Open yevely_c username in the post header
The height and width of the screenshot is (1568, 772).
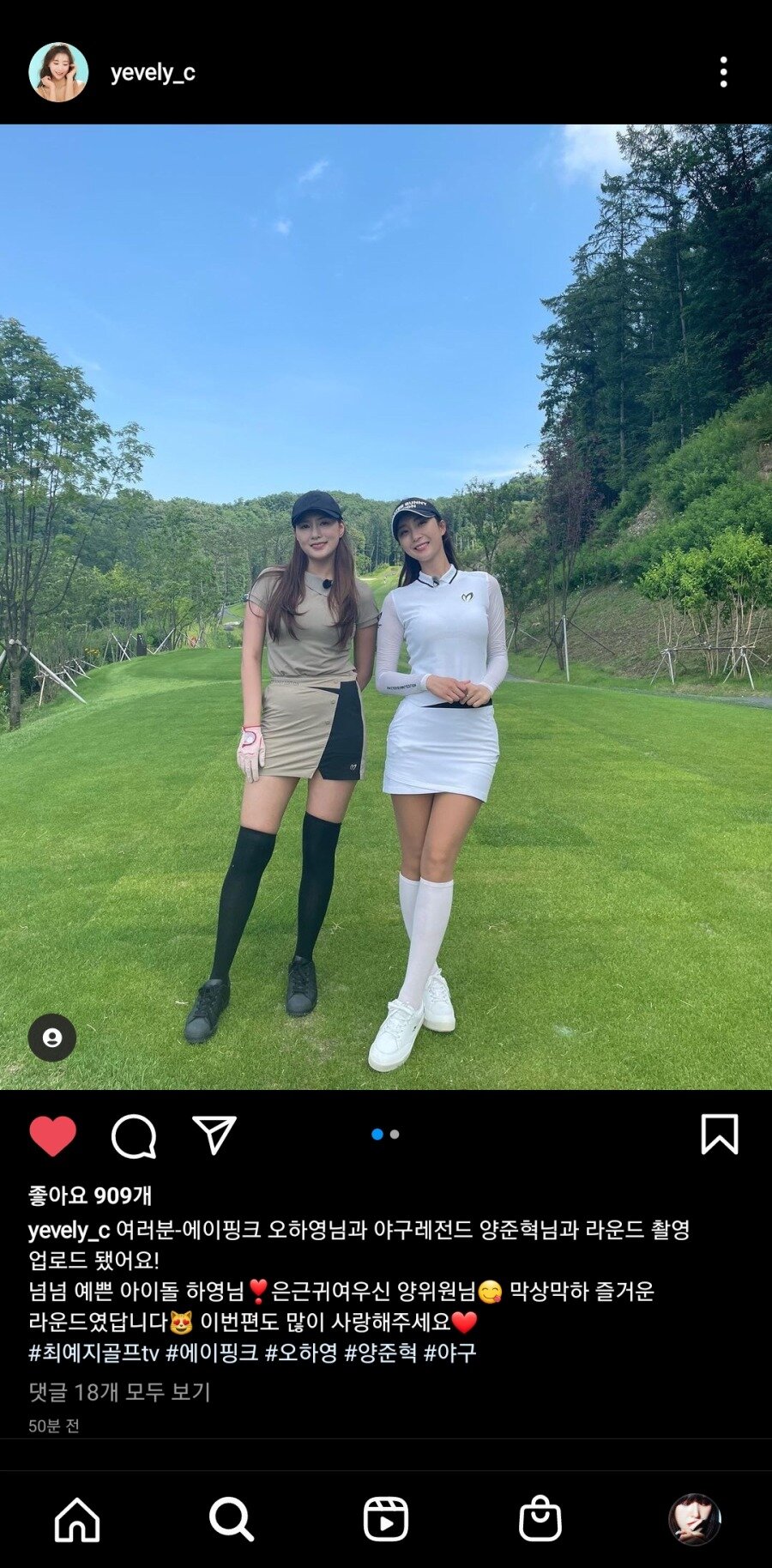[153, 73]
